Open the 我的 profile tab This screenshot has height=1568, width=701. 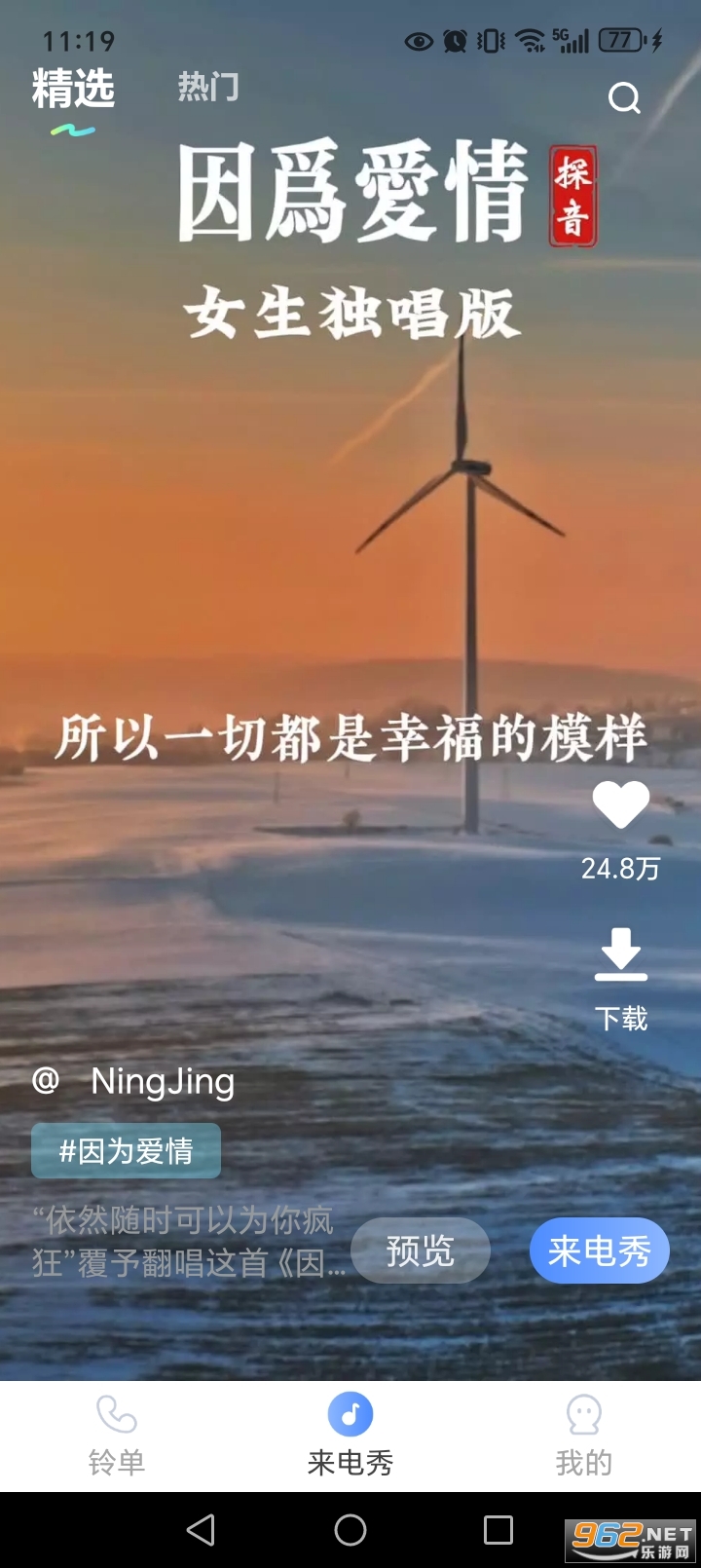(x=583, y=1436)
